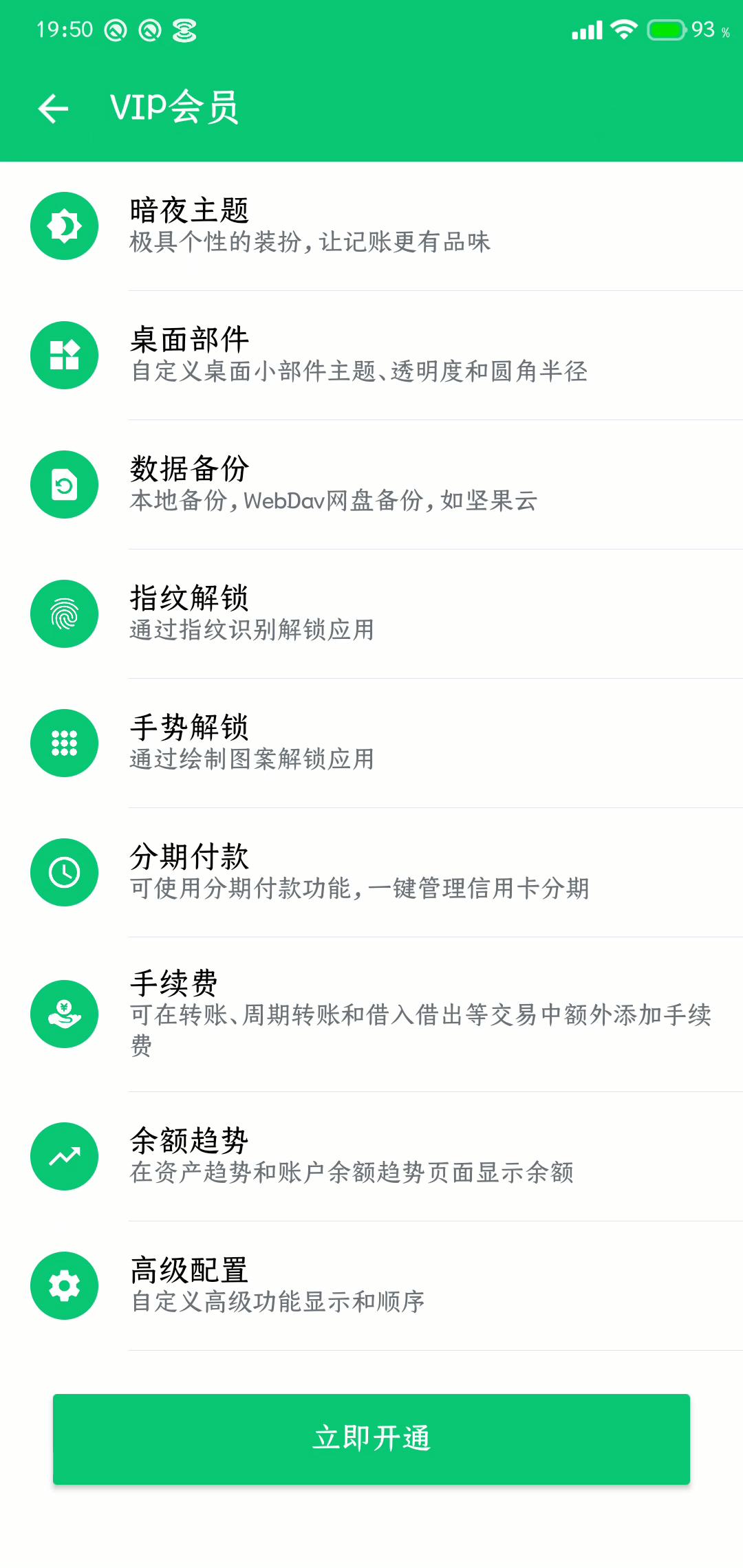Click the 桌面部件 desktop widget icon
743x1568 pixels.
(x=64, y=355)
